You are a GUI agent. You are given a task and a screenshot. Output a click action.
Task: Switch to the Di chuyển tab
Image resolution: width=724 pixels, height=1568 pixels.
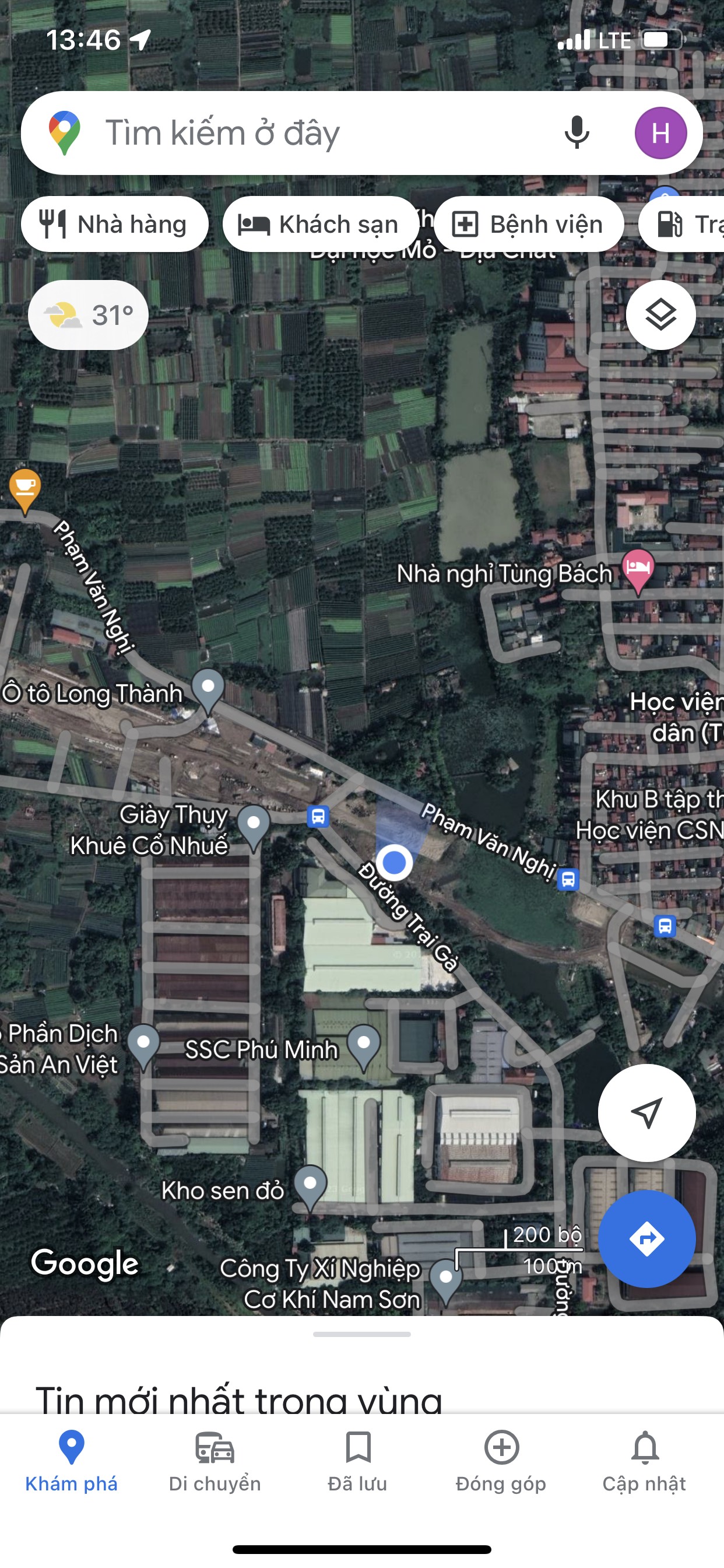tap(214, 1461)
